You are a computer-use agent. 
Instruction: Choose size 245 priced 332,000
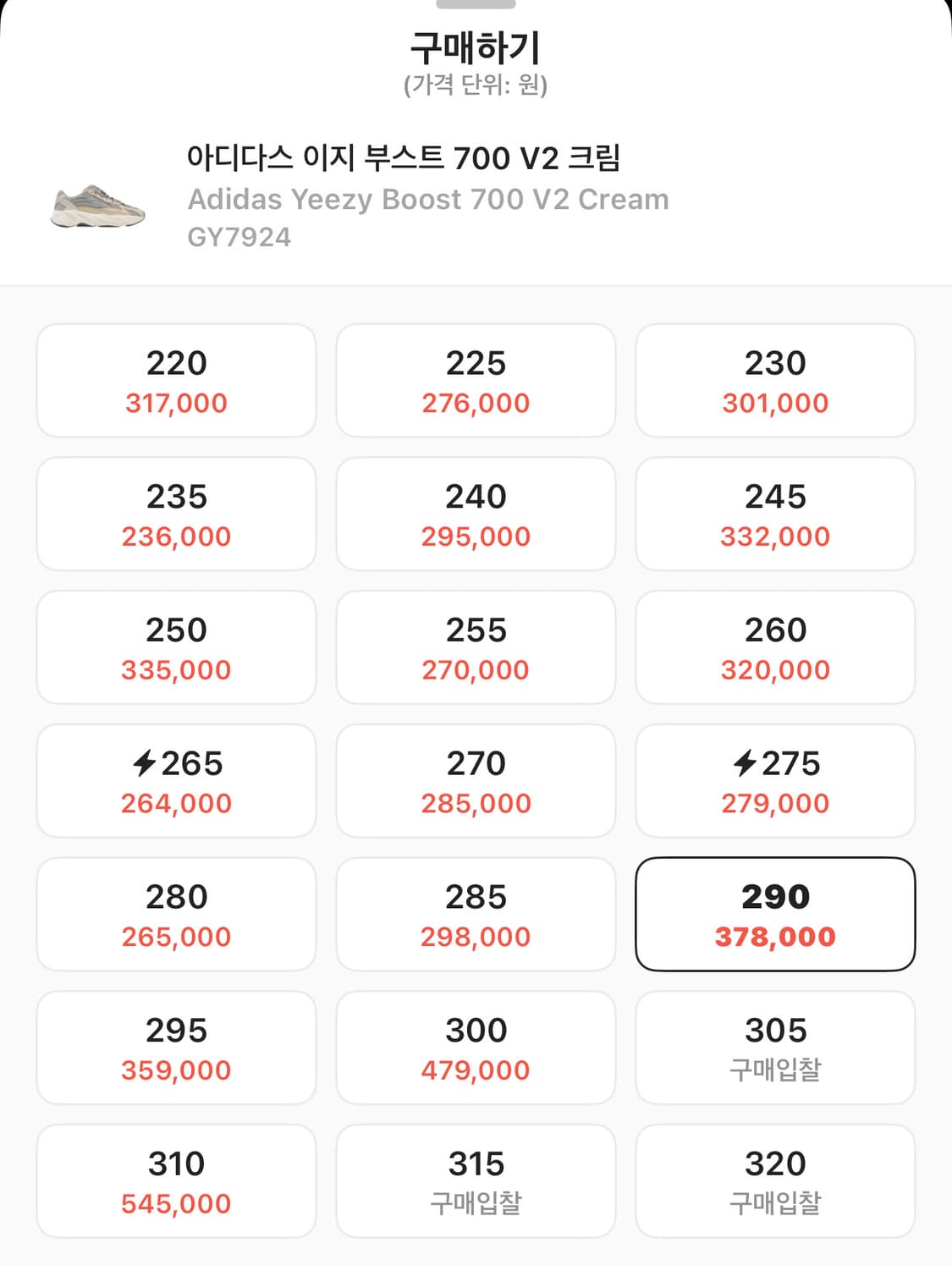(x=775, y=514)
